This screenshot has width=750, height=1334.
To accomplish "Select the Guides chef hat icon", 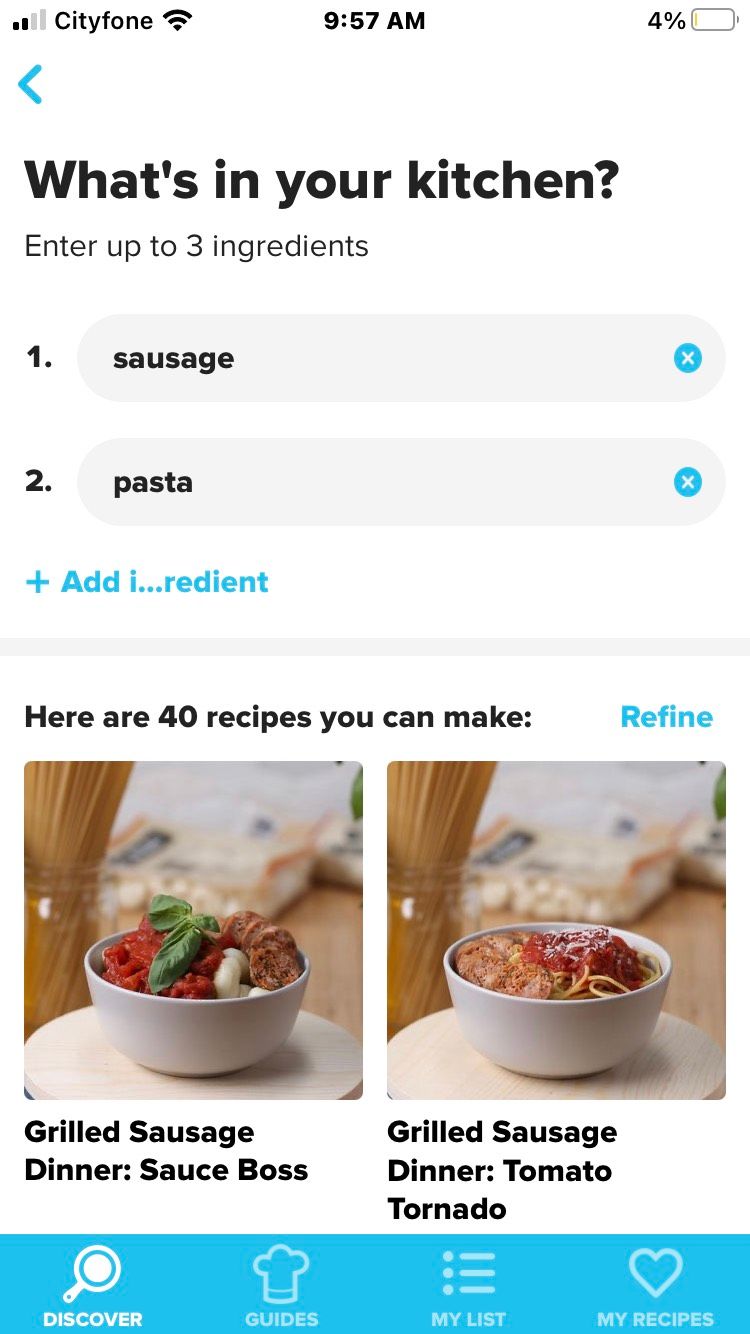I will 280,1271.
